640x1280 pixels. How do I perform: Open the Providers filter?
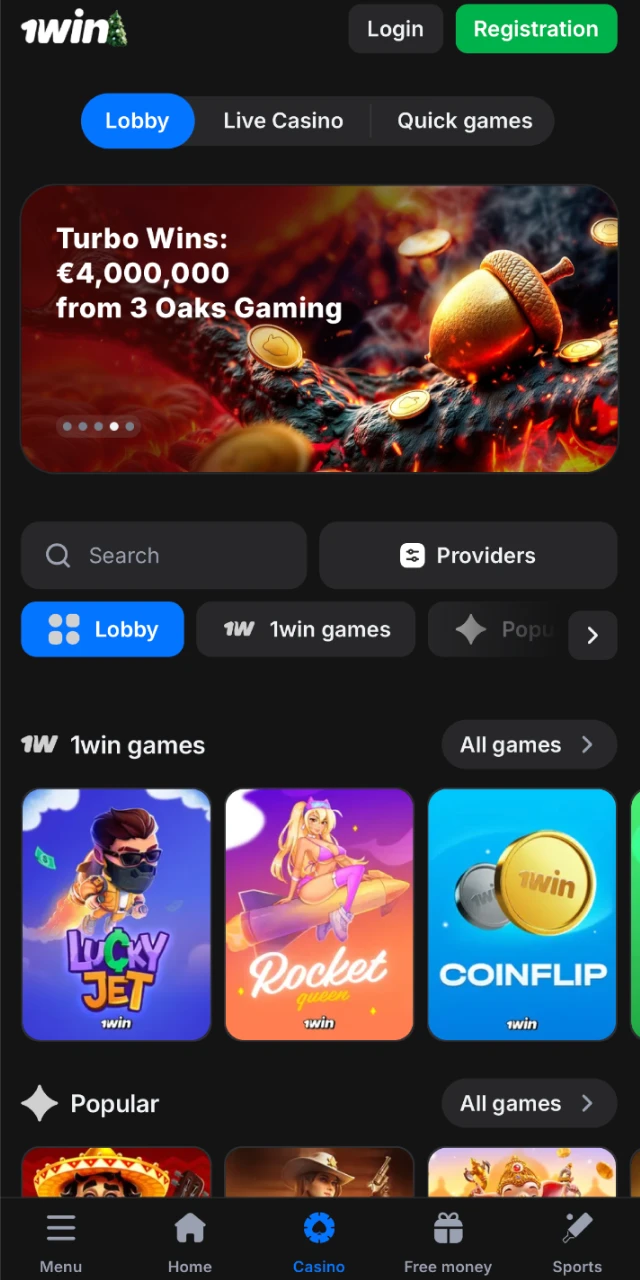coord(468,555)
